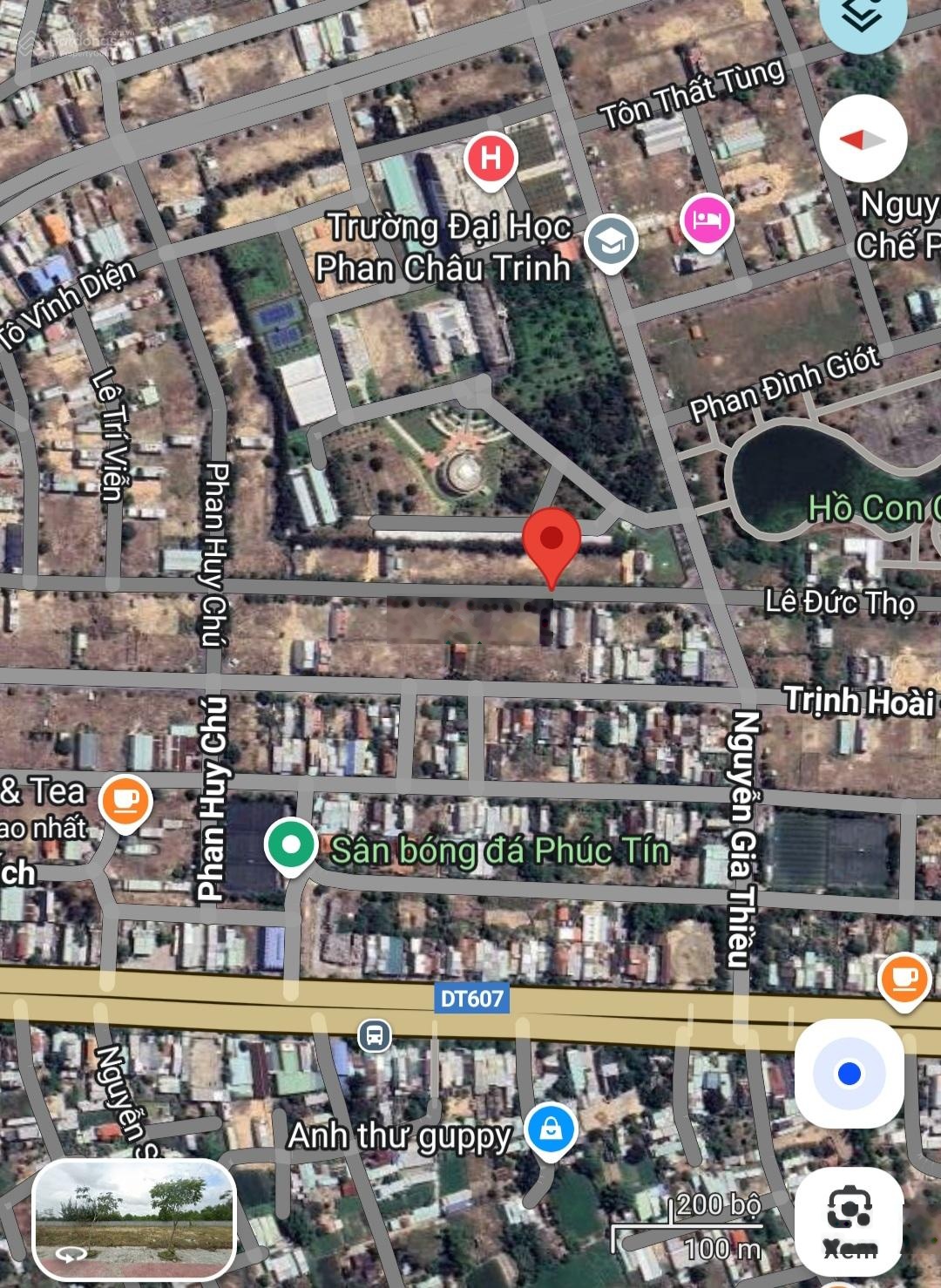This screenshot has width=941, height=1288.
Task: Open the pink hotel marker
Action: [707, 220]
